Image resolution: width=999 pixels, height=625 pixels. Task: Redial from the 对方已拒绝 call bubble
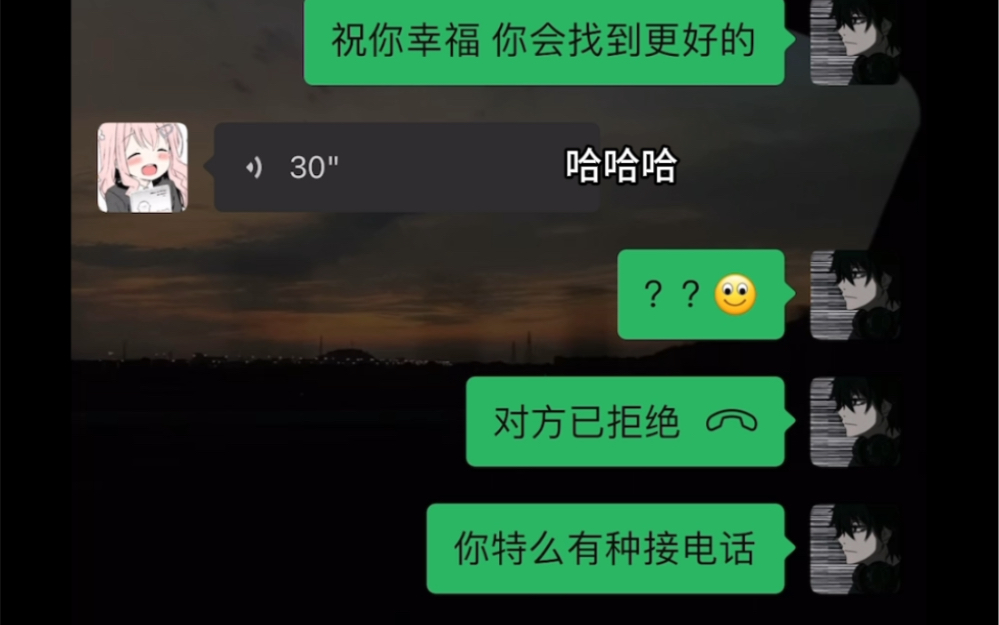[625, 422]
